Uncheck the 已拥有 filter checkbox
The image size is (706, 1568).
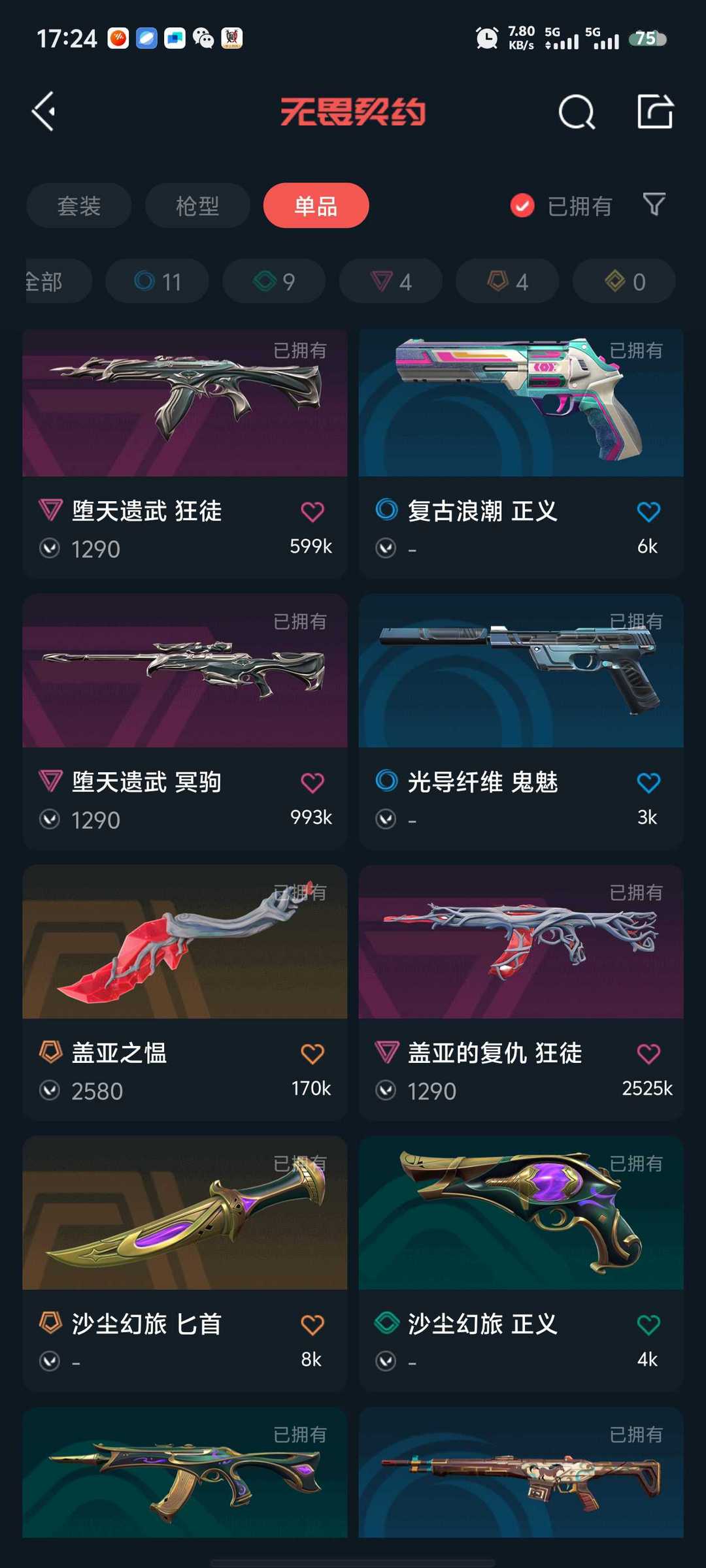[522, 206]
